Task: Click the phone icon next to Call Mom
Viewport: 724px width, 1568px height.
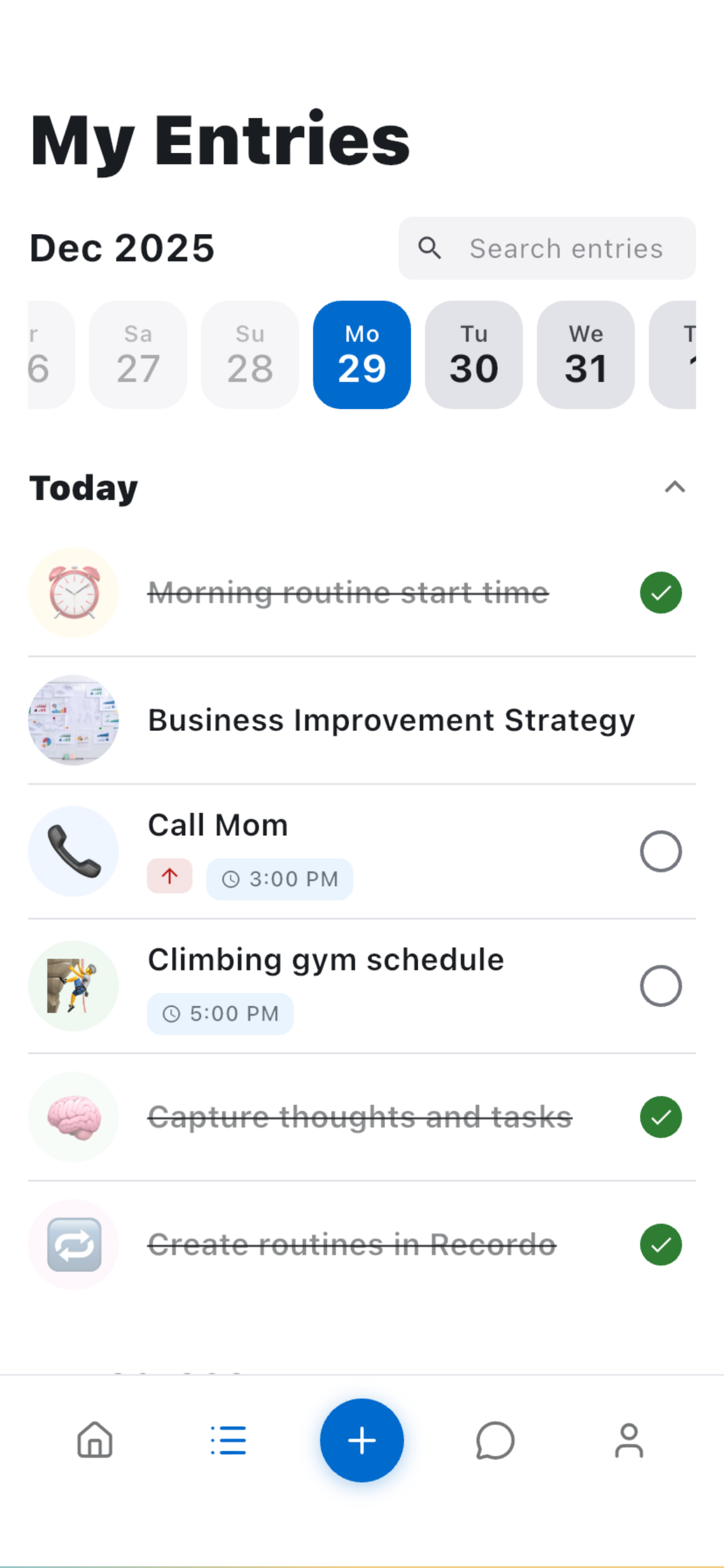Action: coord(73,850)
